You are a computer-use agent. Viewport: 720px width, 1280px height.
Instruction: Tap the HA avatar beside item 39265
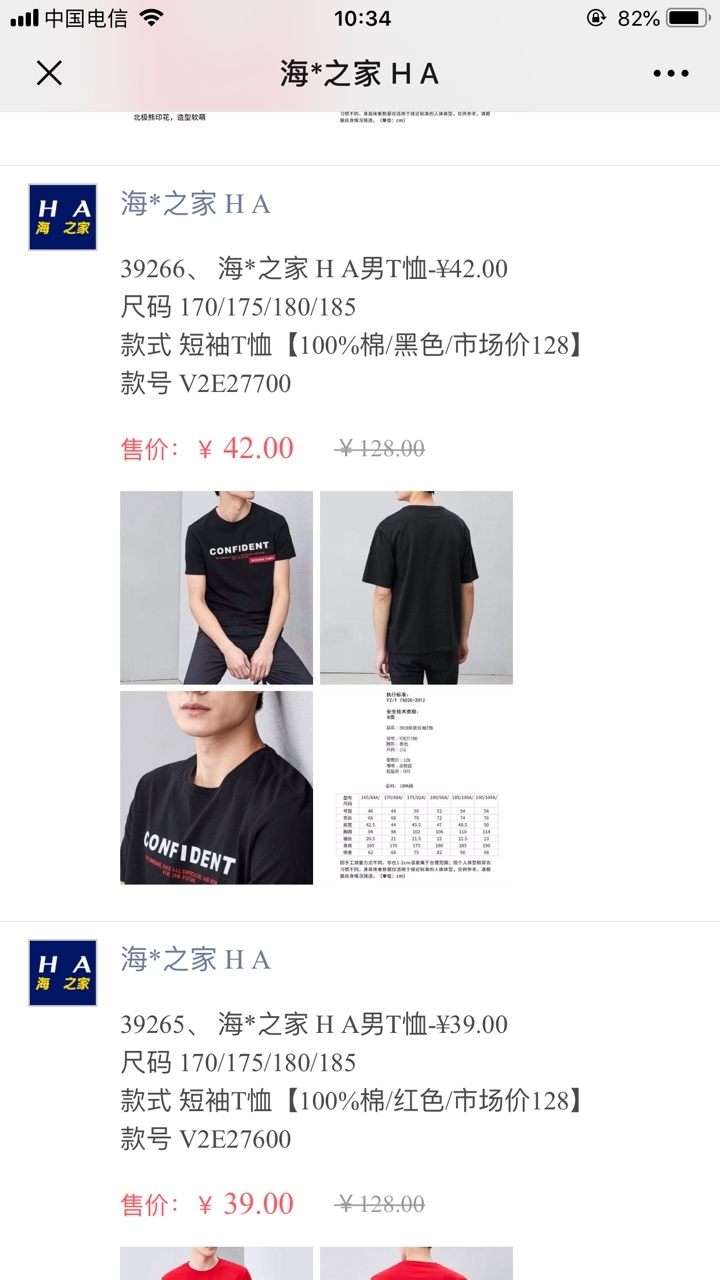(63, 973)
